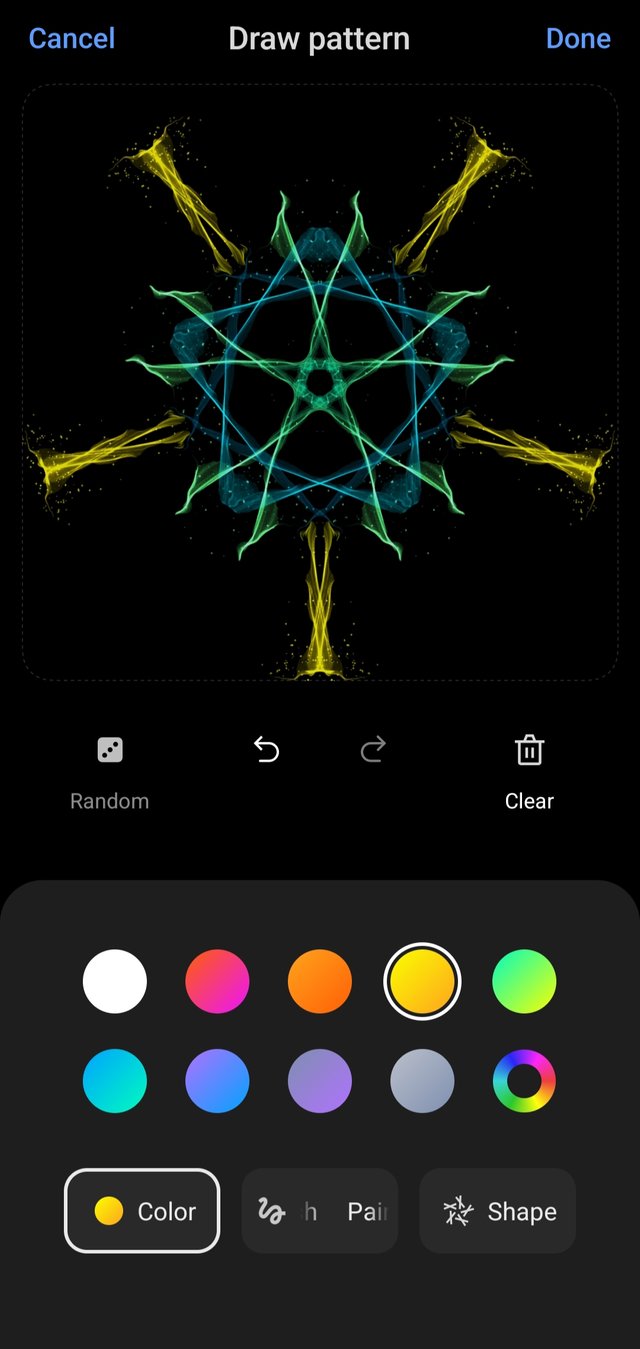Generate a random pattern
Viewport: 640px width, 1349px height.
point(110,771)
